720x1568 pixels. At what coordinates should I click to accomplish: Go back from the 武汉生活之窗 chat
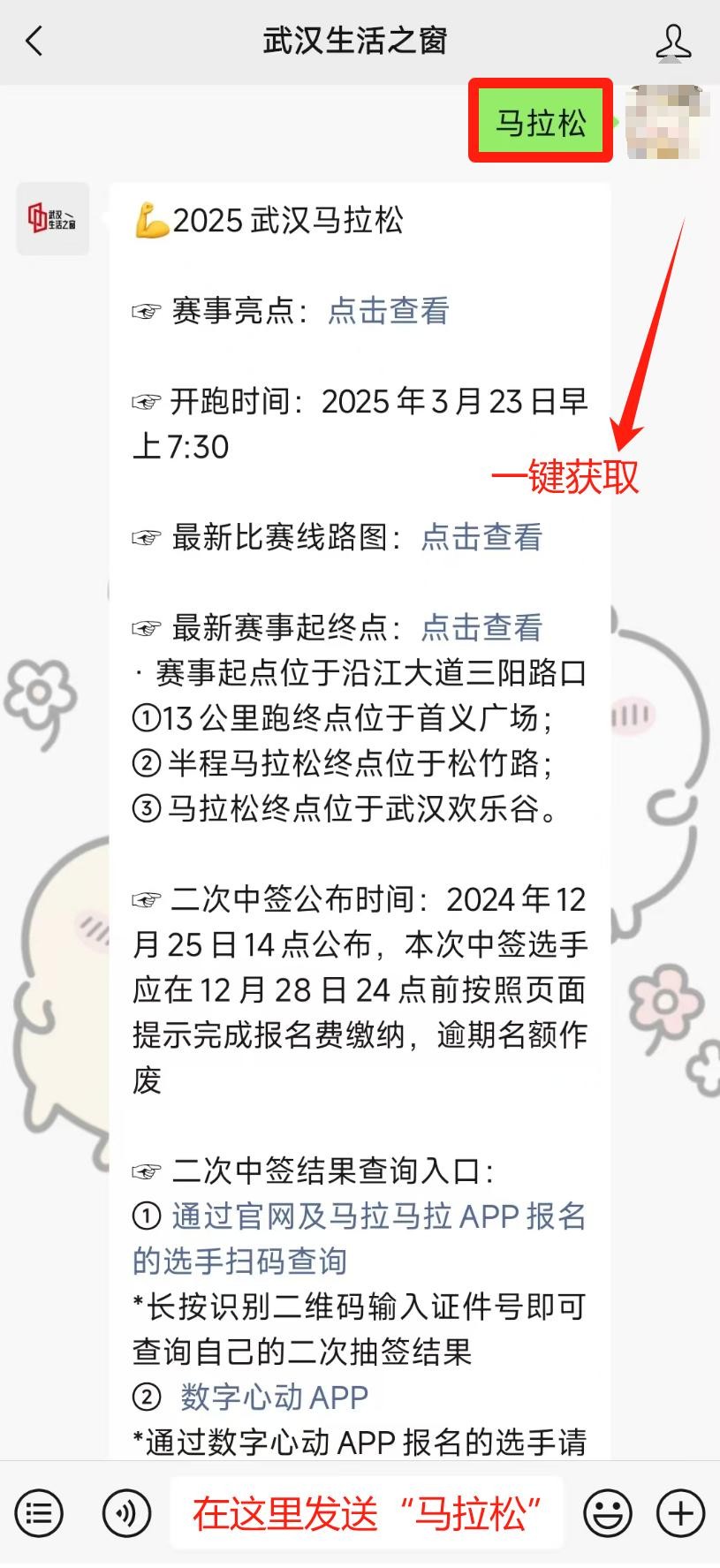coord(34,41)
